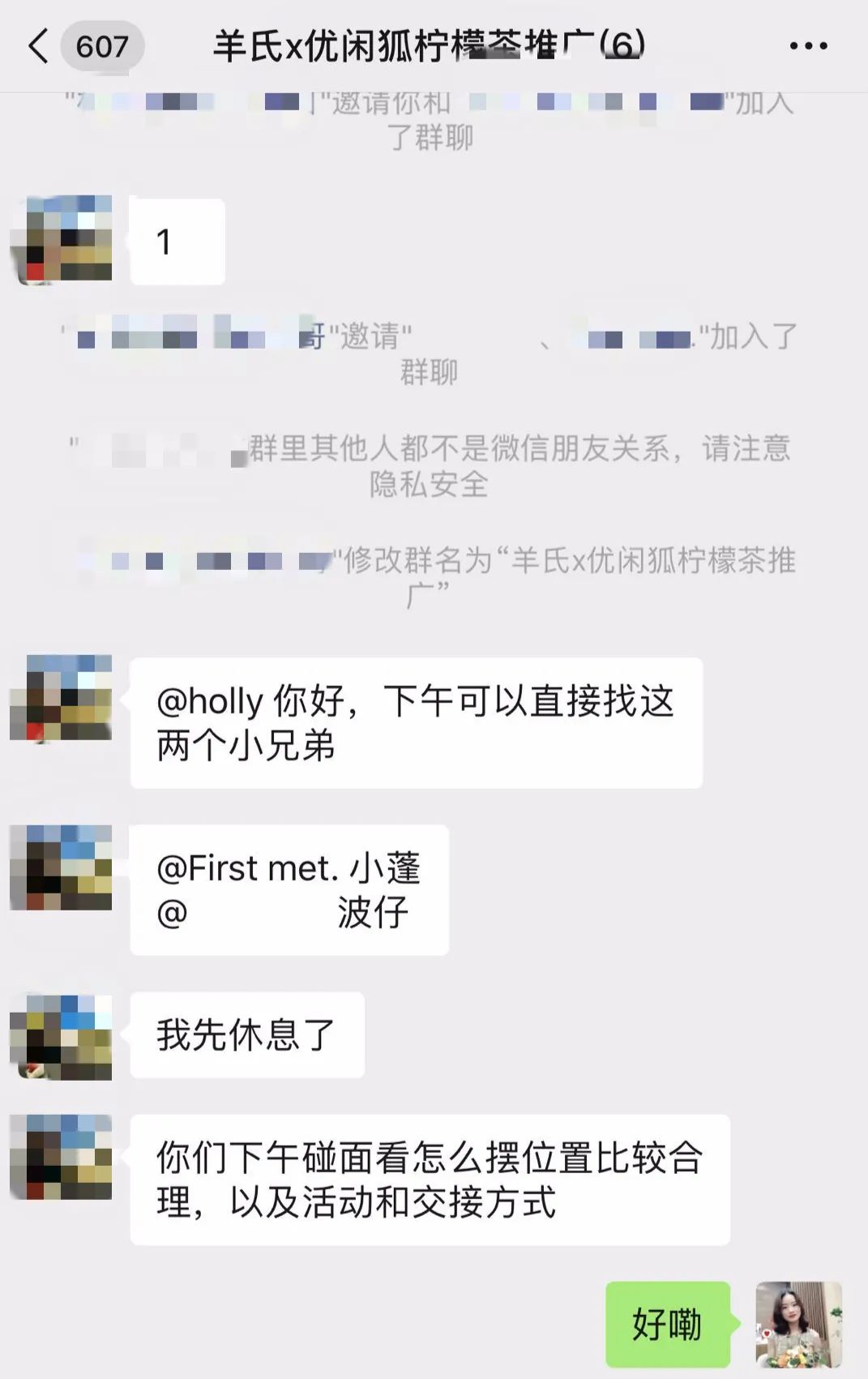868x1379 pixels.
Task: Open avatar beside 你们下午碰面 message
Action: pos(62,1157)
